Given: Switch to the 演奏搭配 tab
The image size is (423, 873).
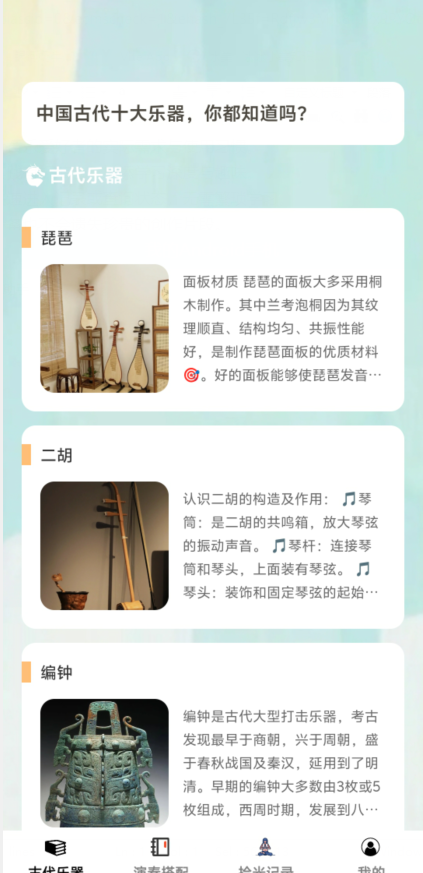Looking at the screenshot, I should point(160,854).
